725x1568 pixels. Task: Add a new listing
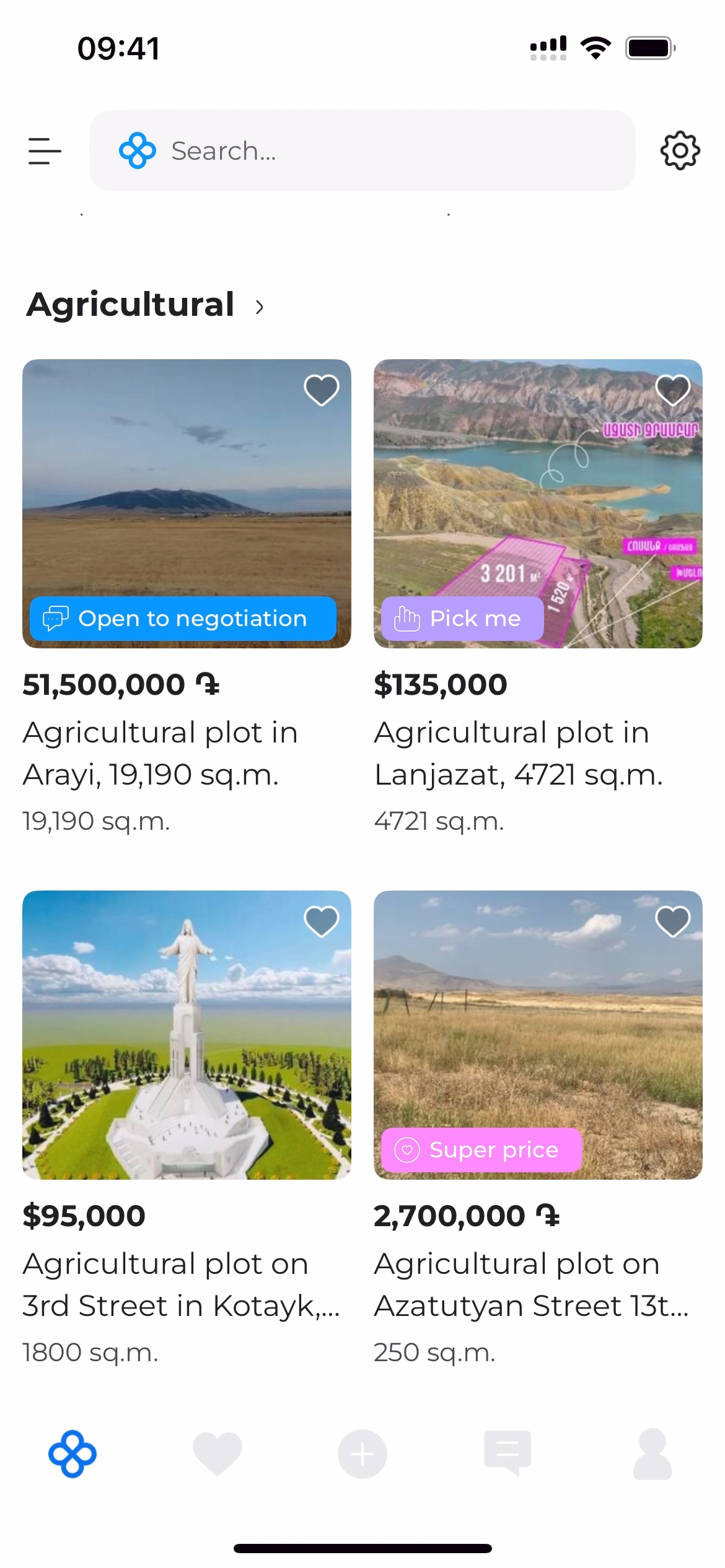362,1453
